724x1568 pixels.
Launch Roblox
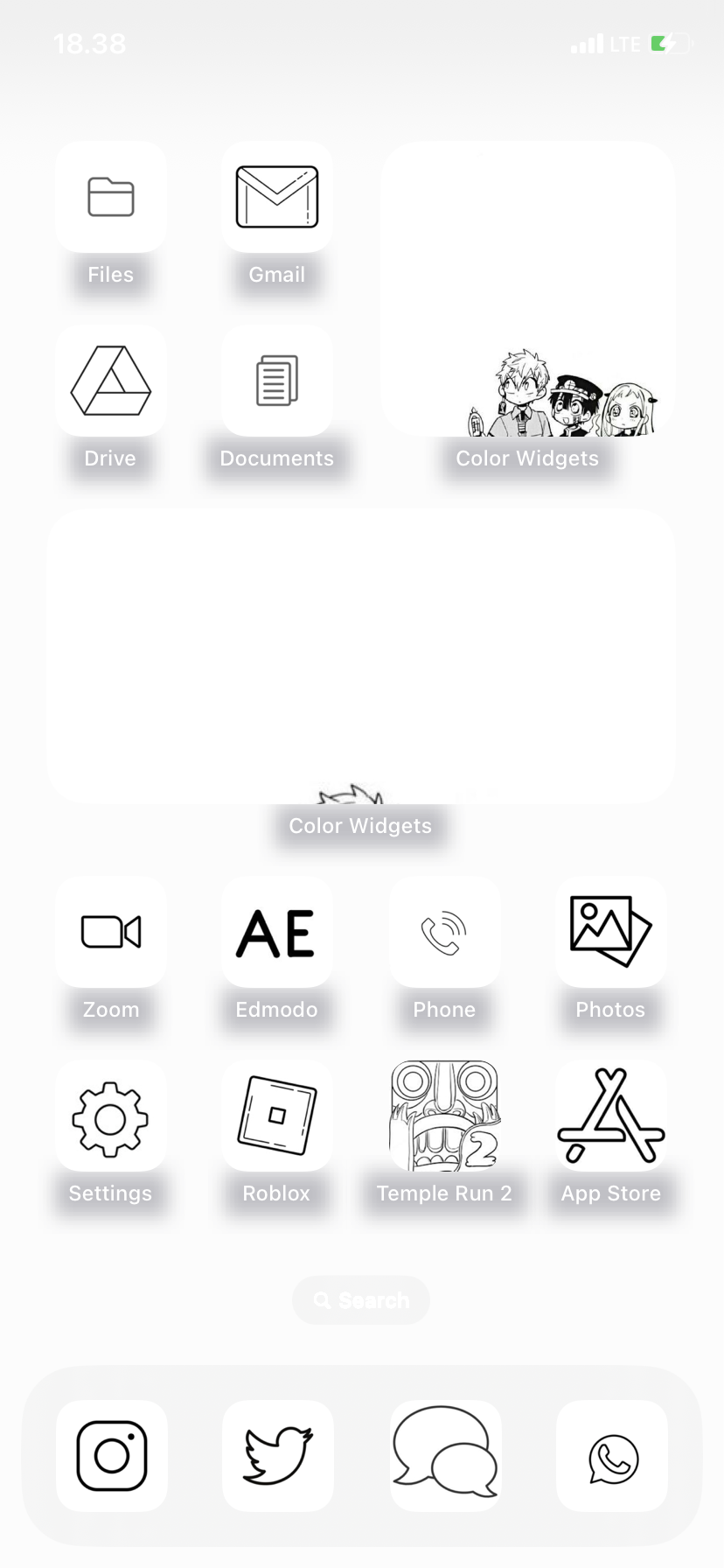coord(276,1116)
